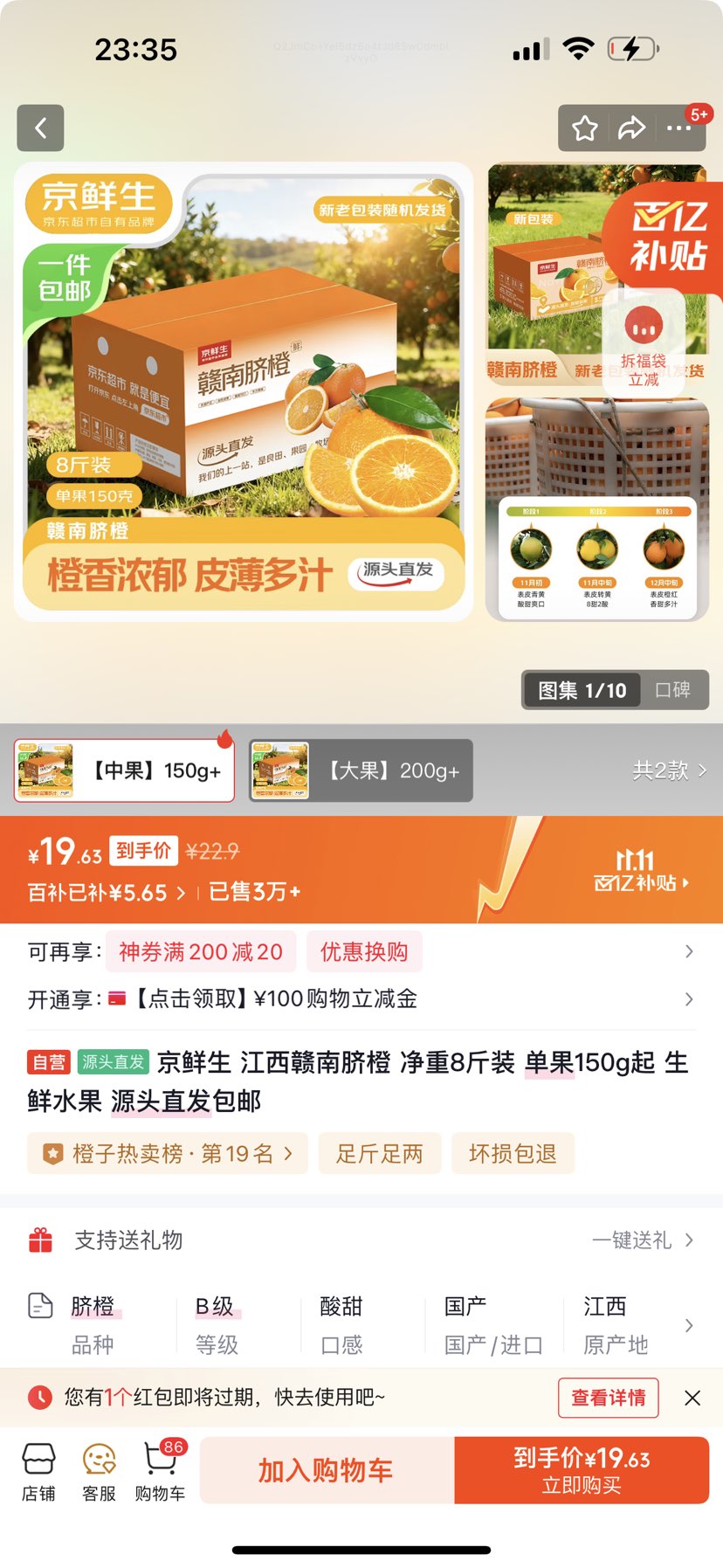723x1568 pixels.
Task: Tap the back arrow icon
Action: point(40,128)
